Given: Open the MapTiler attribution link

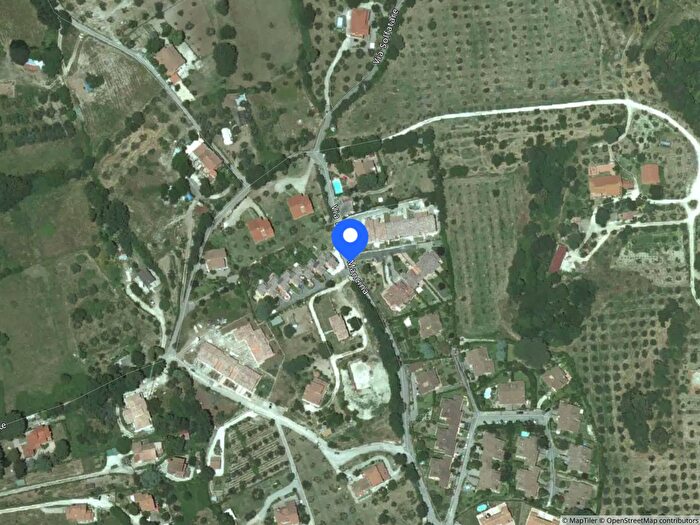Looking at the screenshot, I should tap(583, 519).
